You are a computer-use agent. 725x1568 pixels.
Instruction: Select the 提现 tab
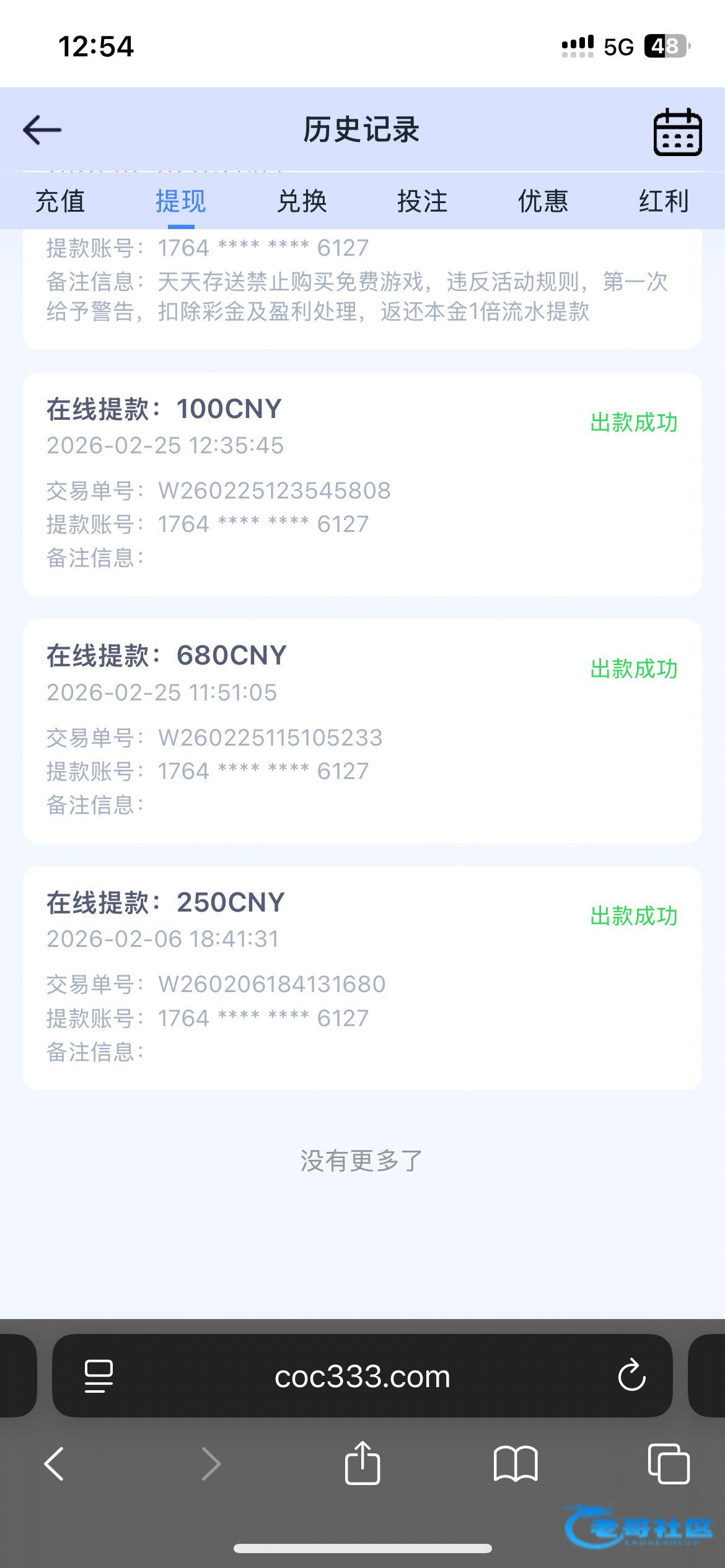coord(180,201)
